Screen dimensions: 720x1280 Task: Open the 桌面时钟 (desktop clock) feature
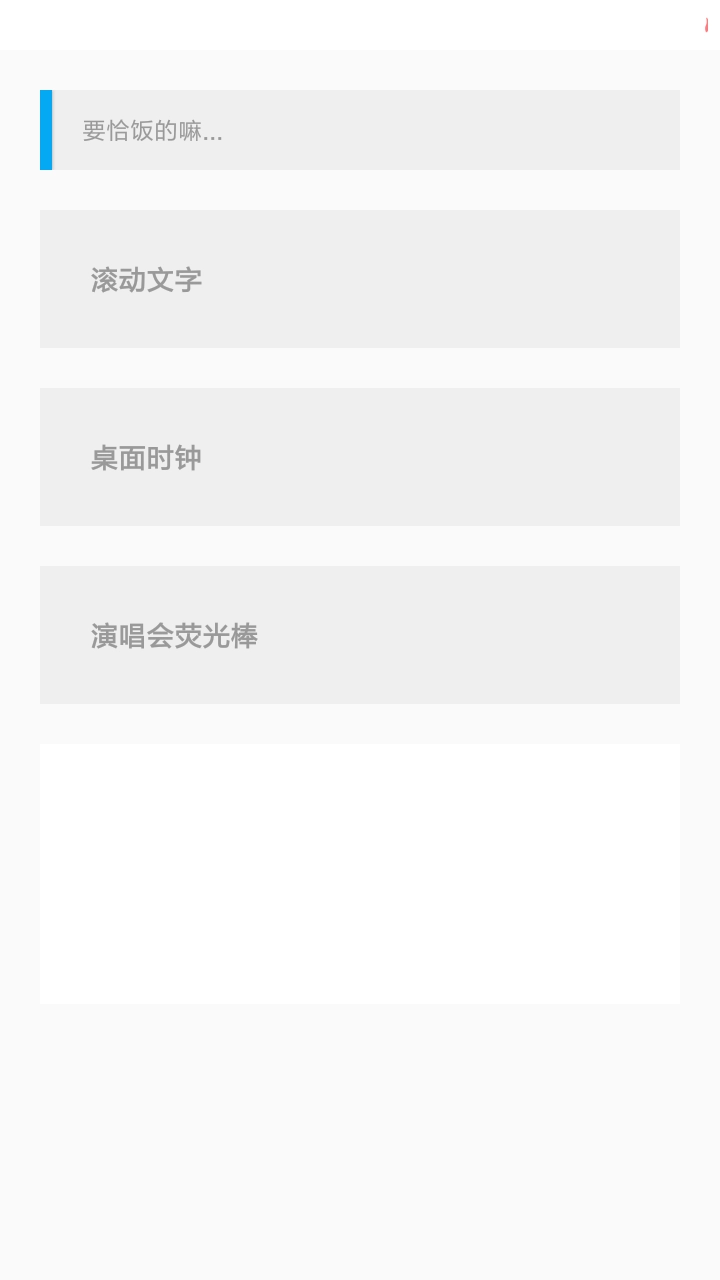pyautogui.click(x=359, y=456)
